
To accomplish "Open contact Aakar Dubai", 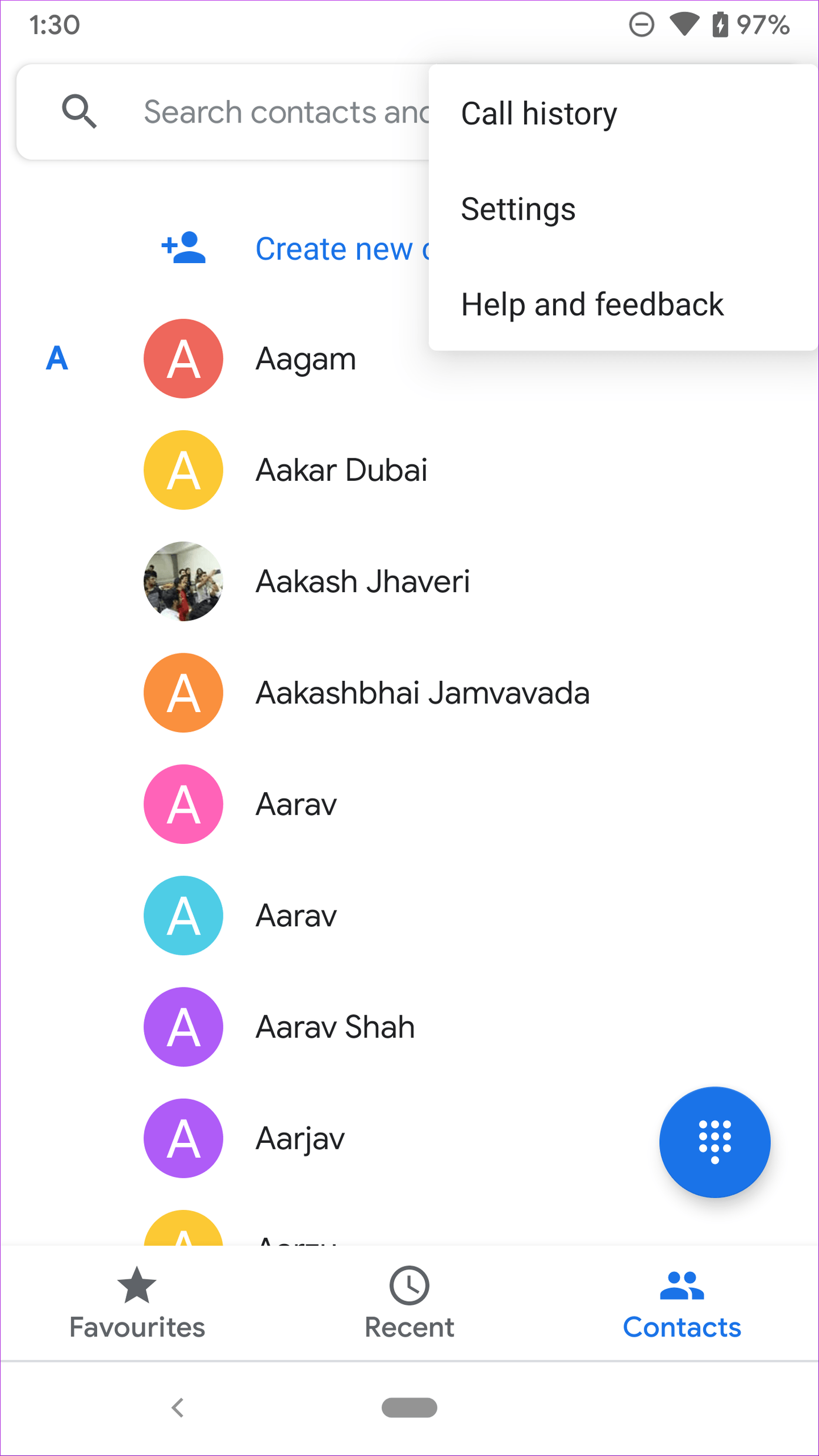I will (341, 470).
